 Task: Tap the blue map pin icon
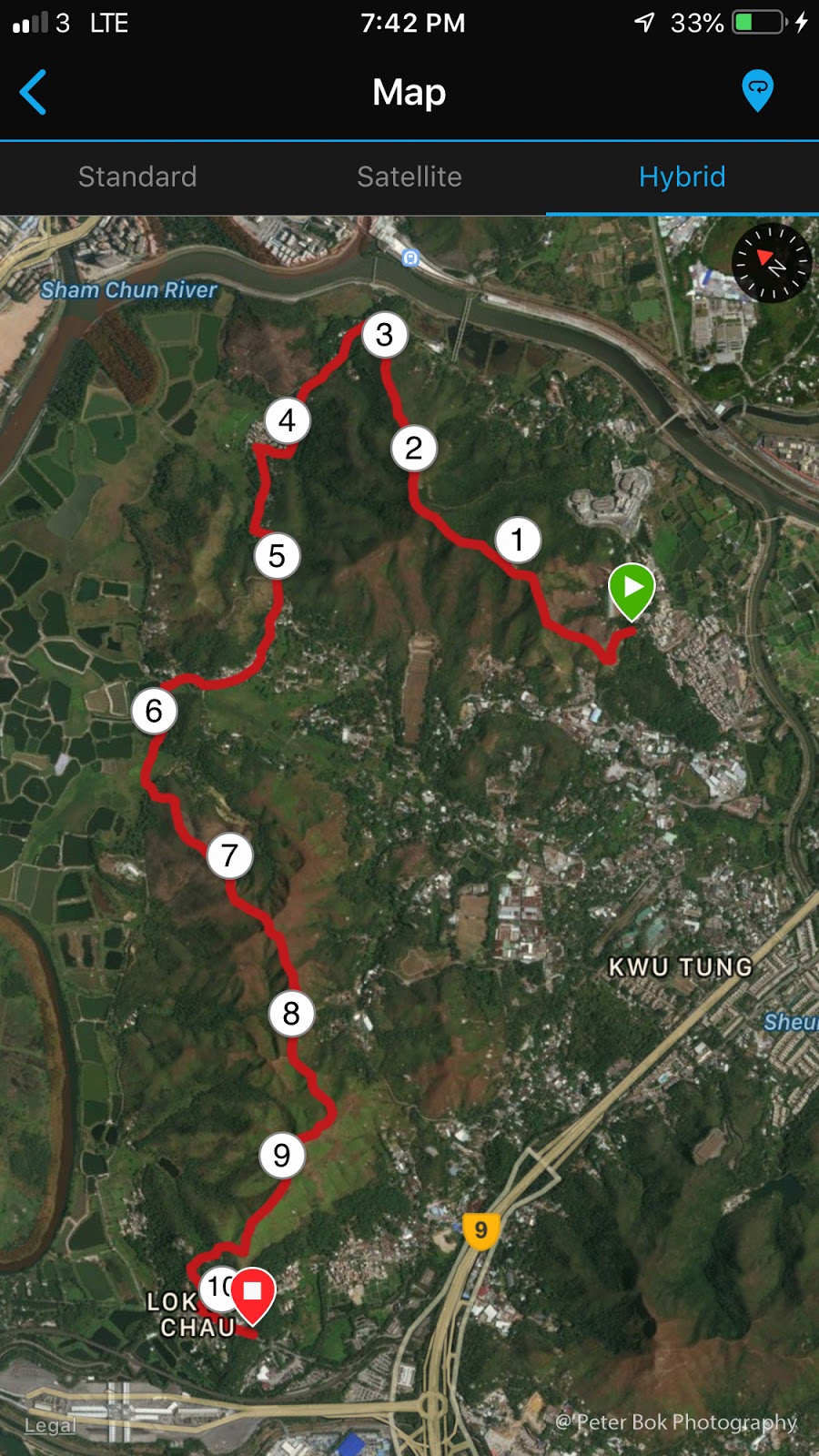[757, 91]
